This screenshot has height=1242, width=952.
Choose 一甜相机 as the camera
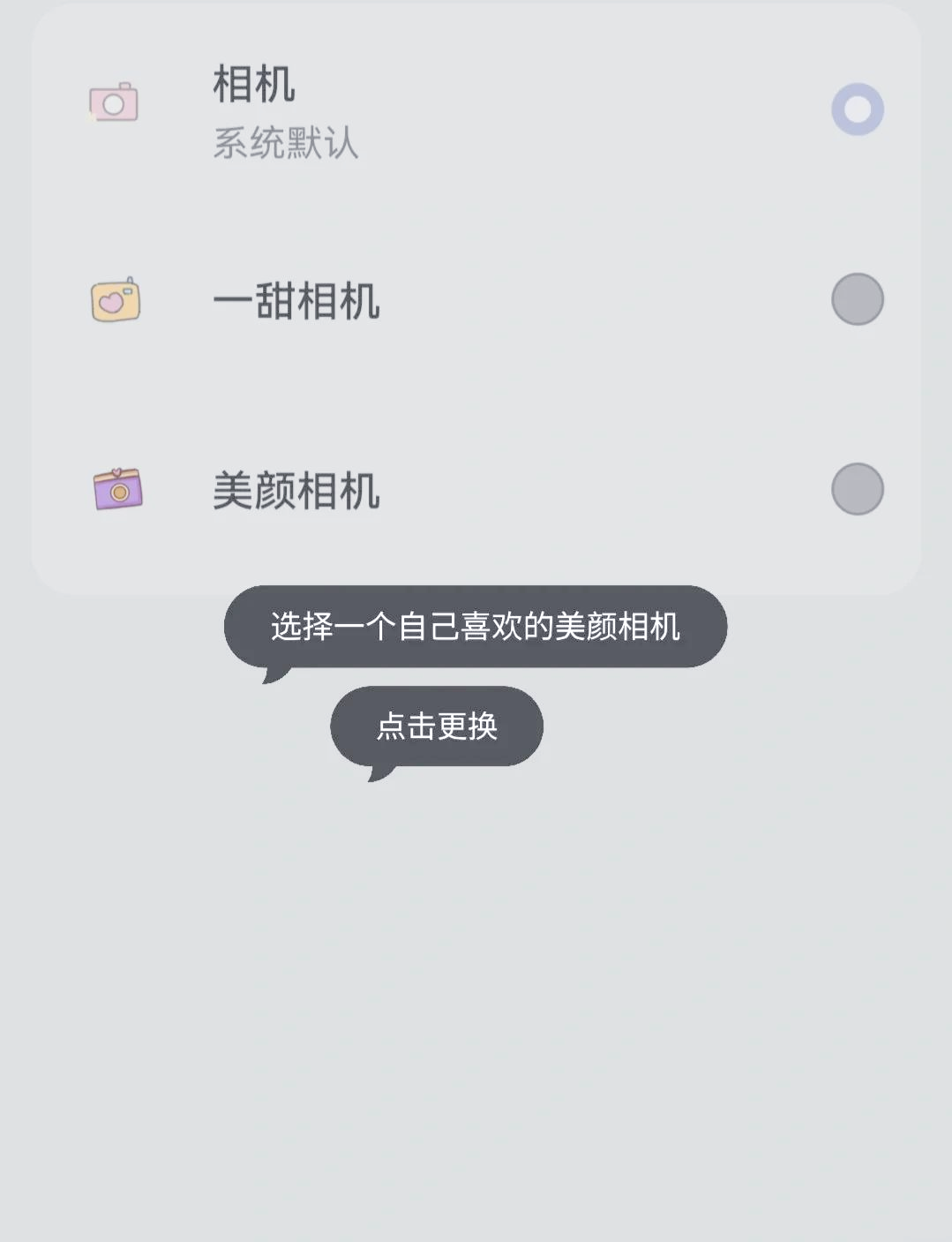pos(857,299)
